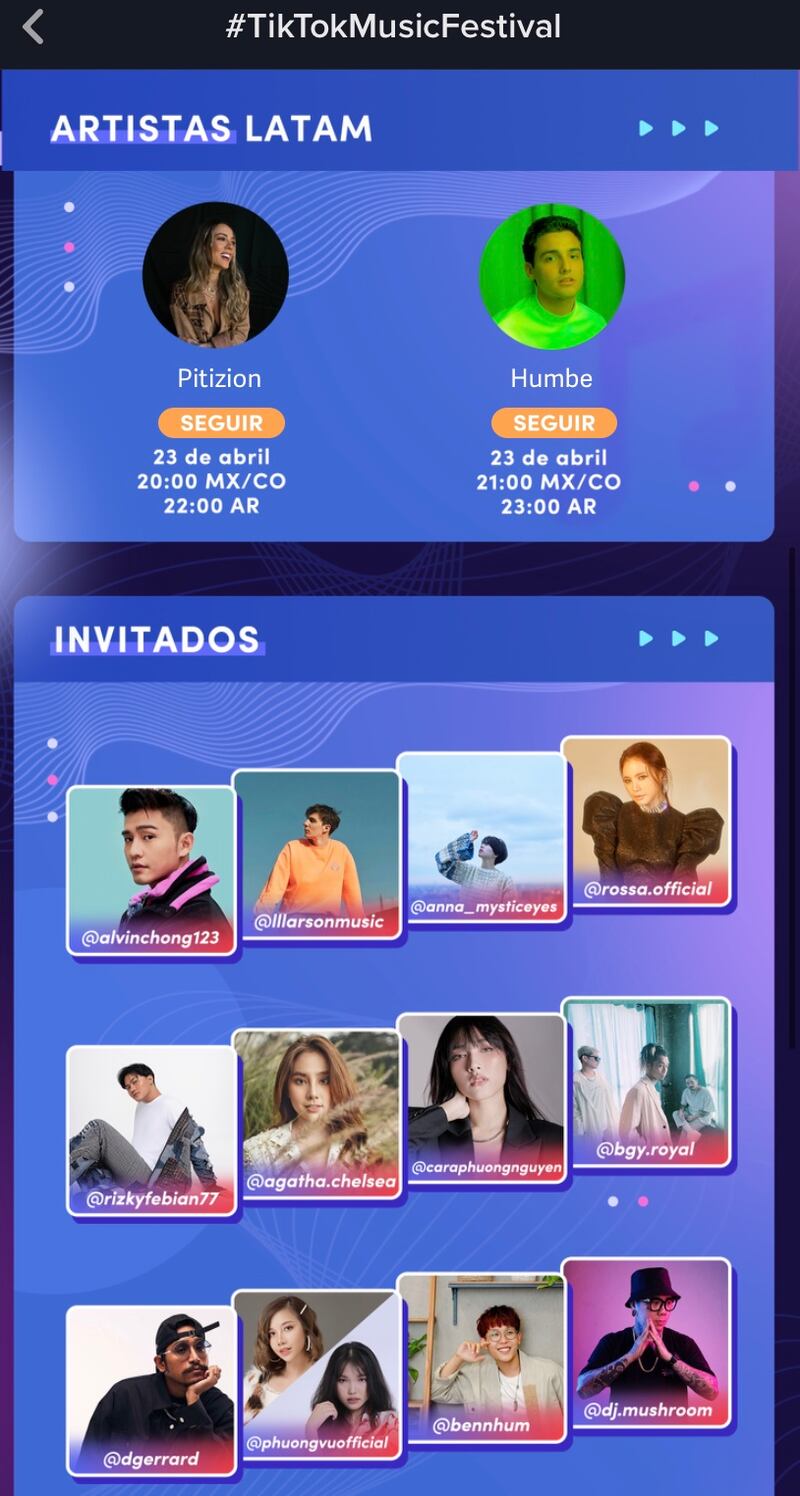Follow Pitizion with the SEGUIR button

click(x=221, y=423)
